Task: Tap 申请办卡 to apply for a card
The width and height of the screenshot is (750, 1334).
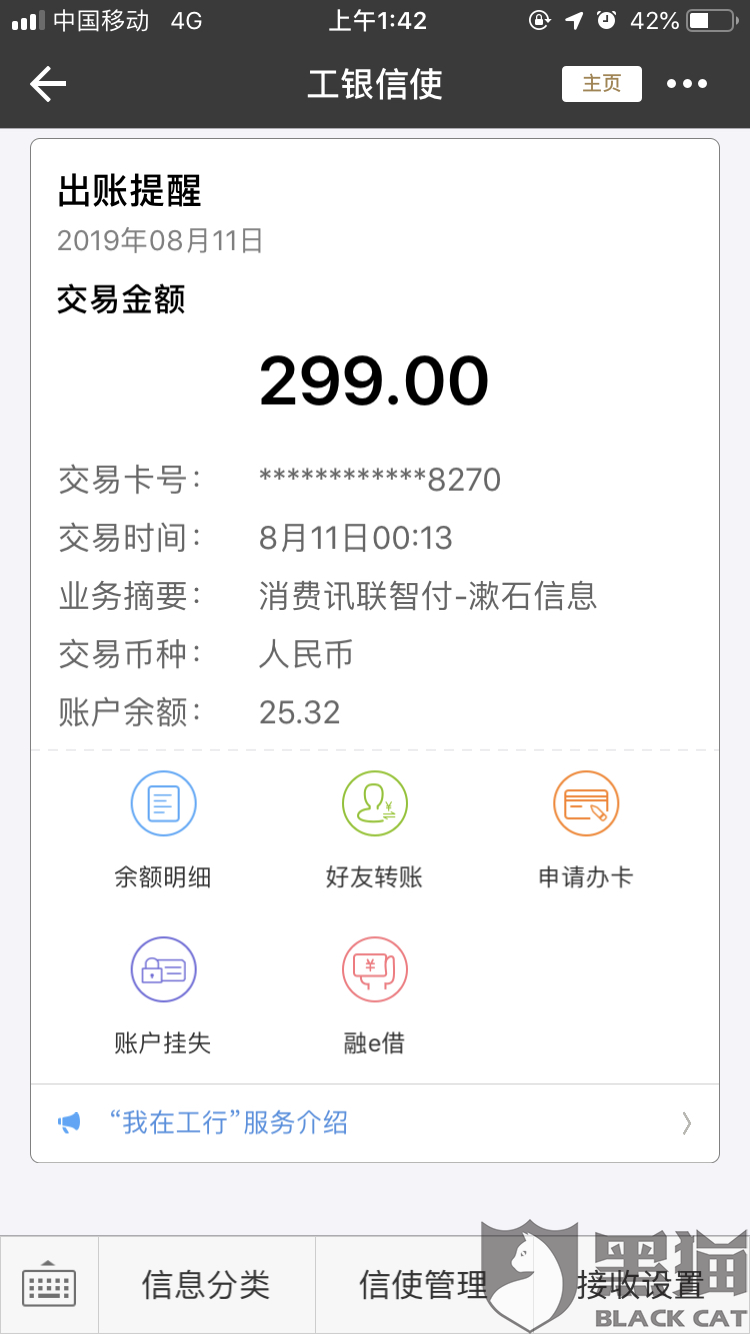Action: 586,830
